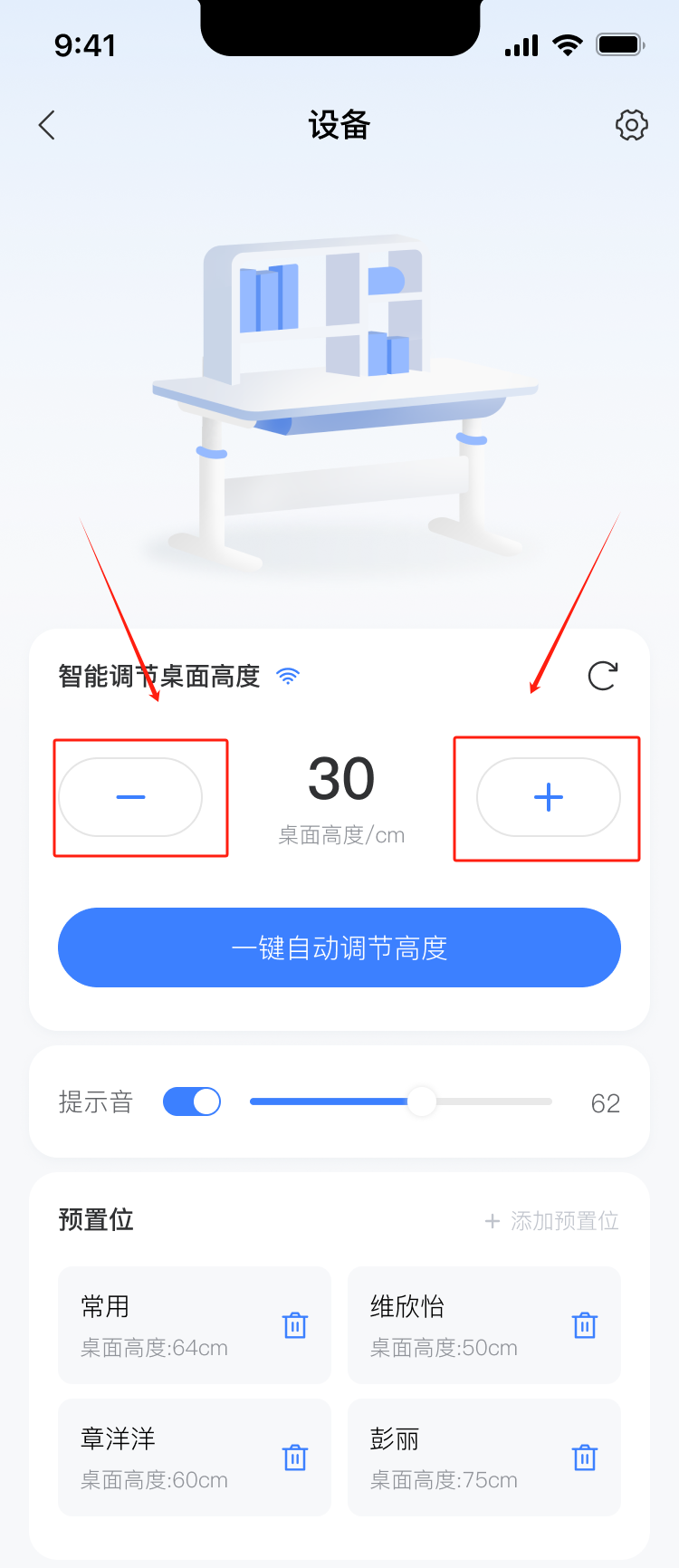Trash the 彭丽 preset
679x1568 pixels.
click(585, 1457)
